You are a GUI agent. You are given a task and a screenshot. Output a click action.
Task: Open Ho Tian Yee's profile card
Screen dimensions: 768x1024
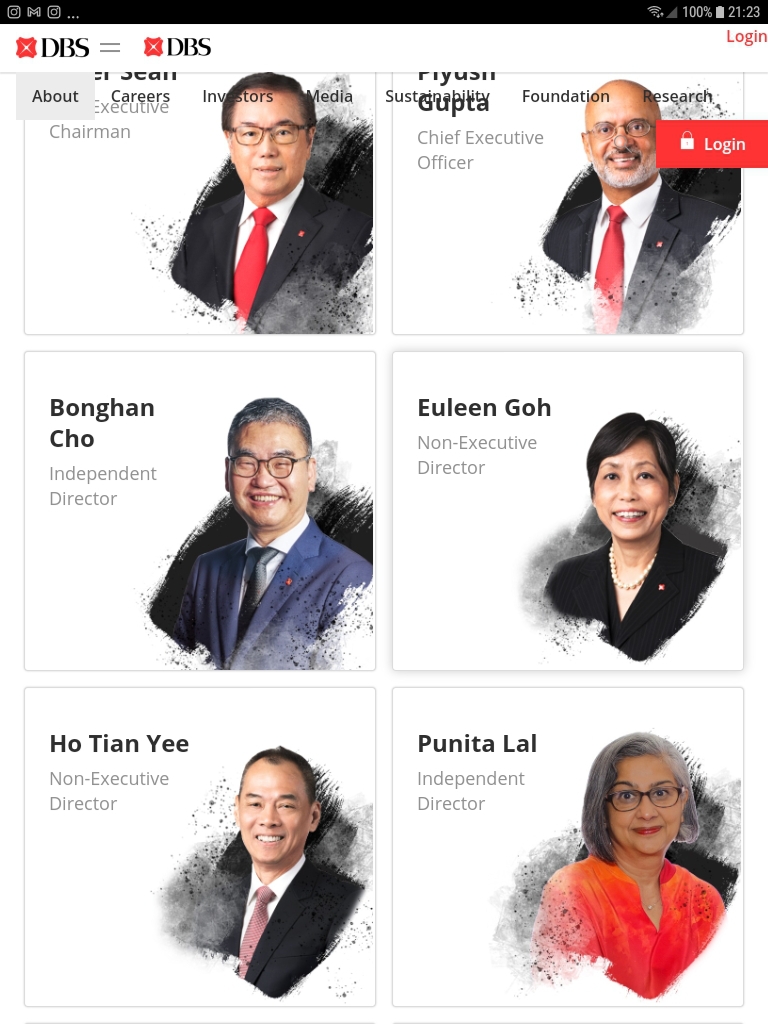point(200,846)
